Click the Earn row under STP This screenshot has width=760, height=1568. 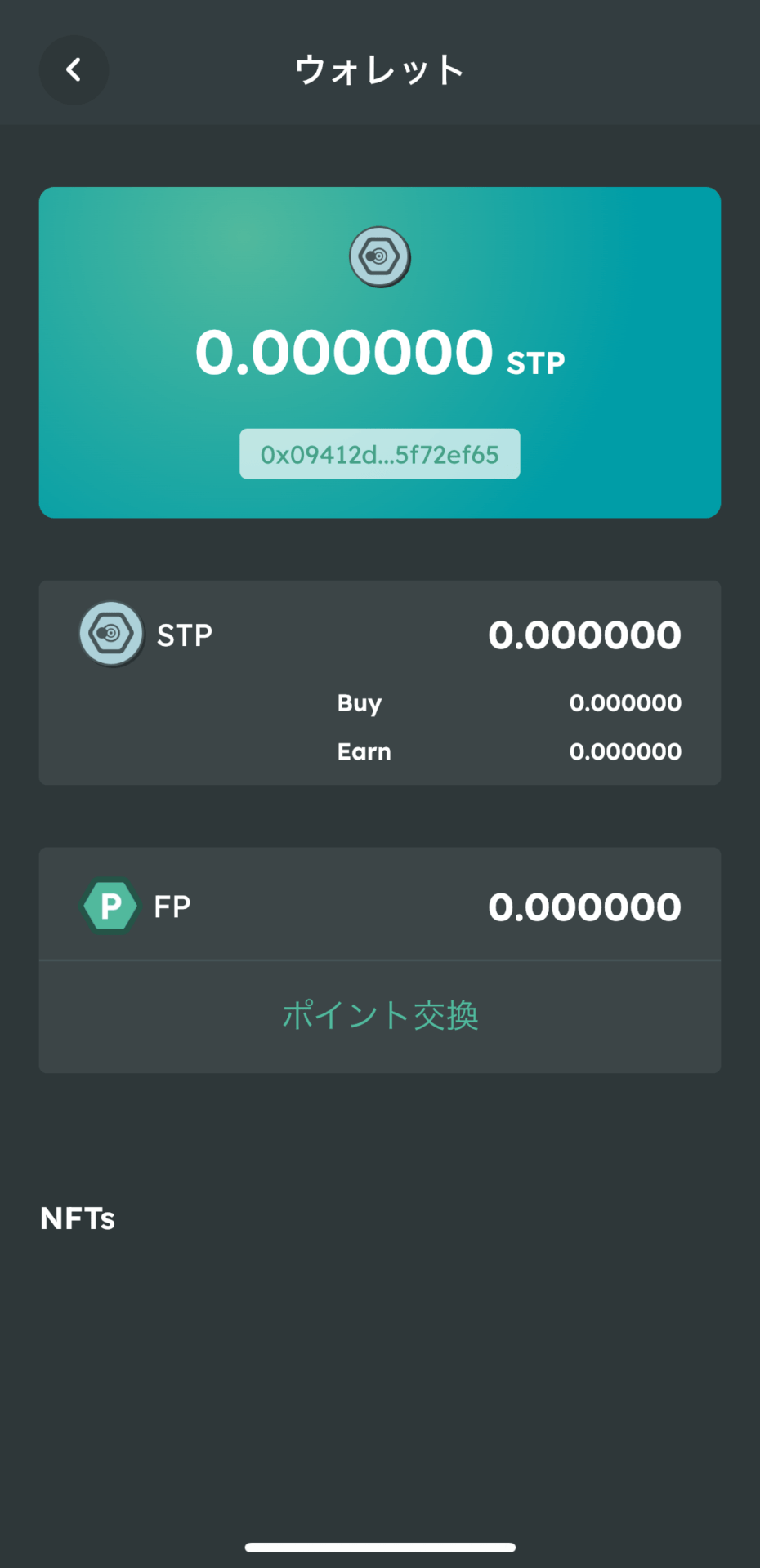pos(507,751)
